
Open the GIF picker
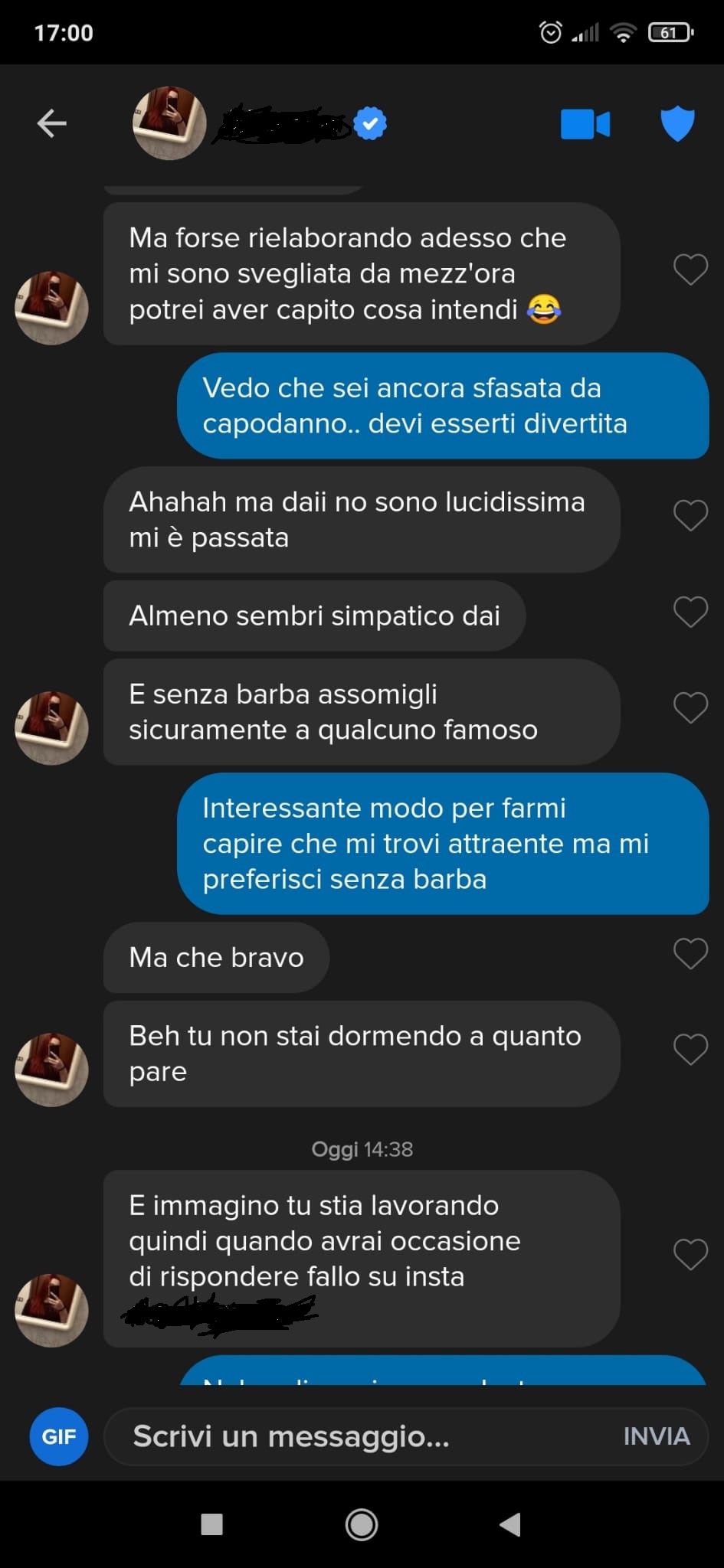point(59,1436)
